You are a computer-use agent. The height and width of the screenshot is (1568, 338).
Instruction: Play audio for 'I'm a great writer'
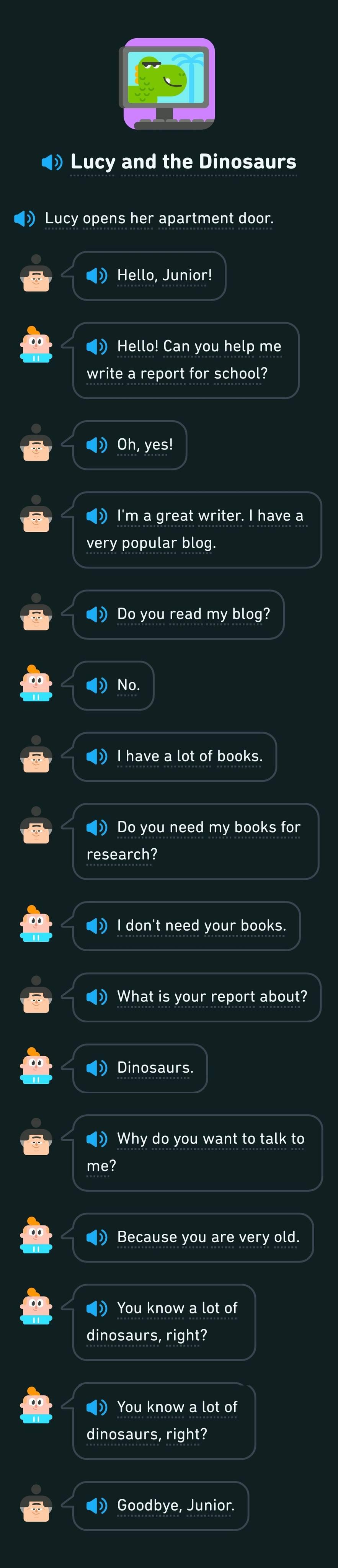tap(96, 516)
